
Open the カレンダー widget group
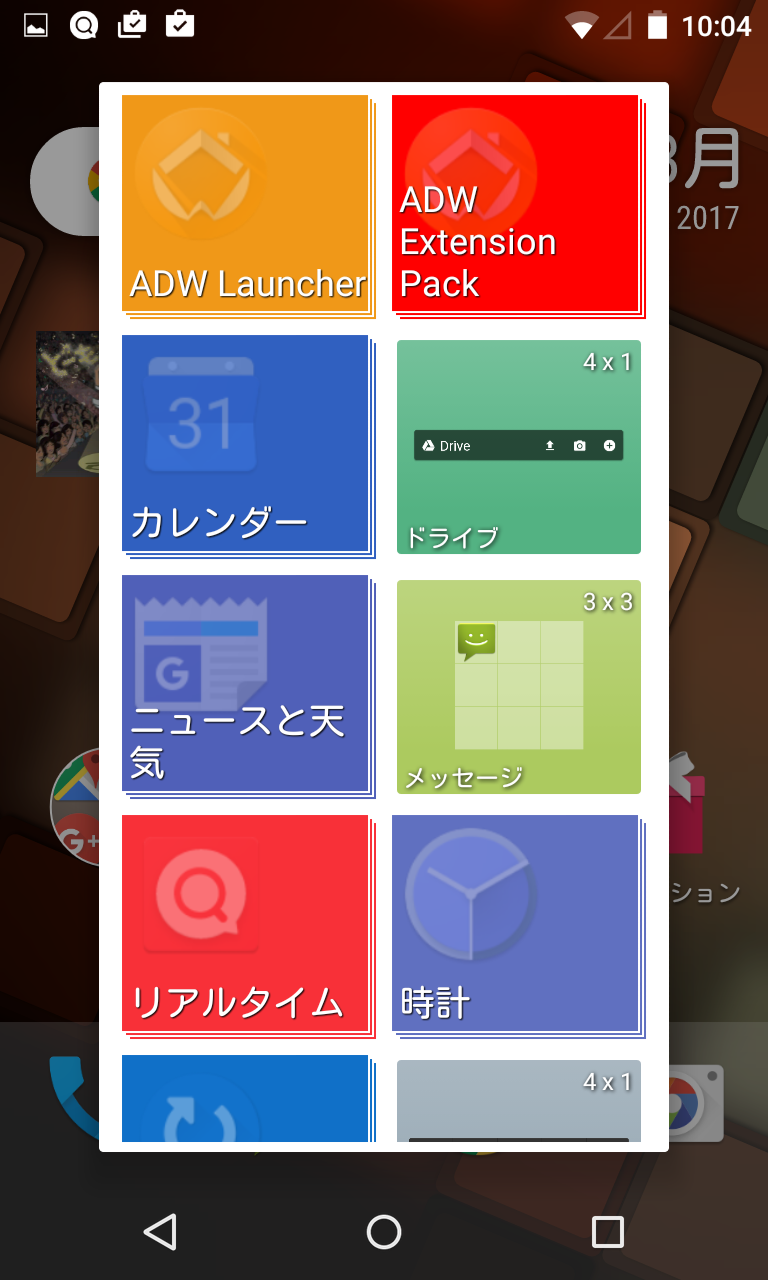coord(246,444)
